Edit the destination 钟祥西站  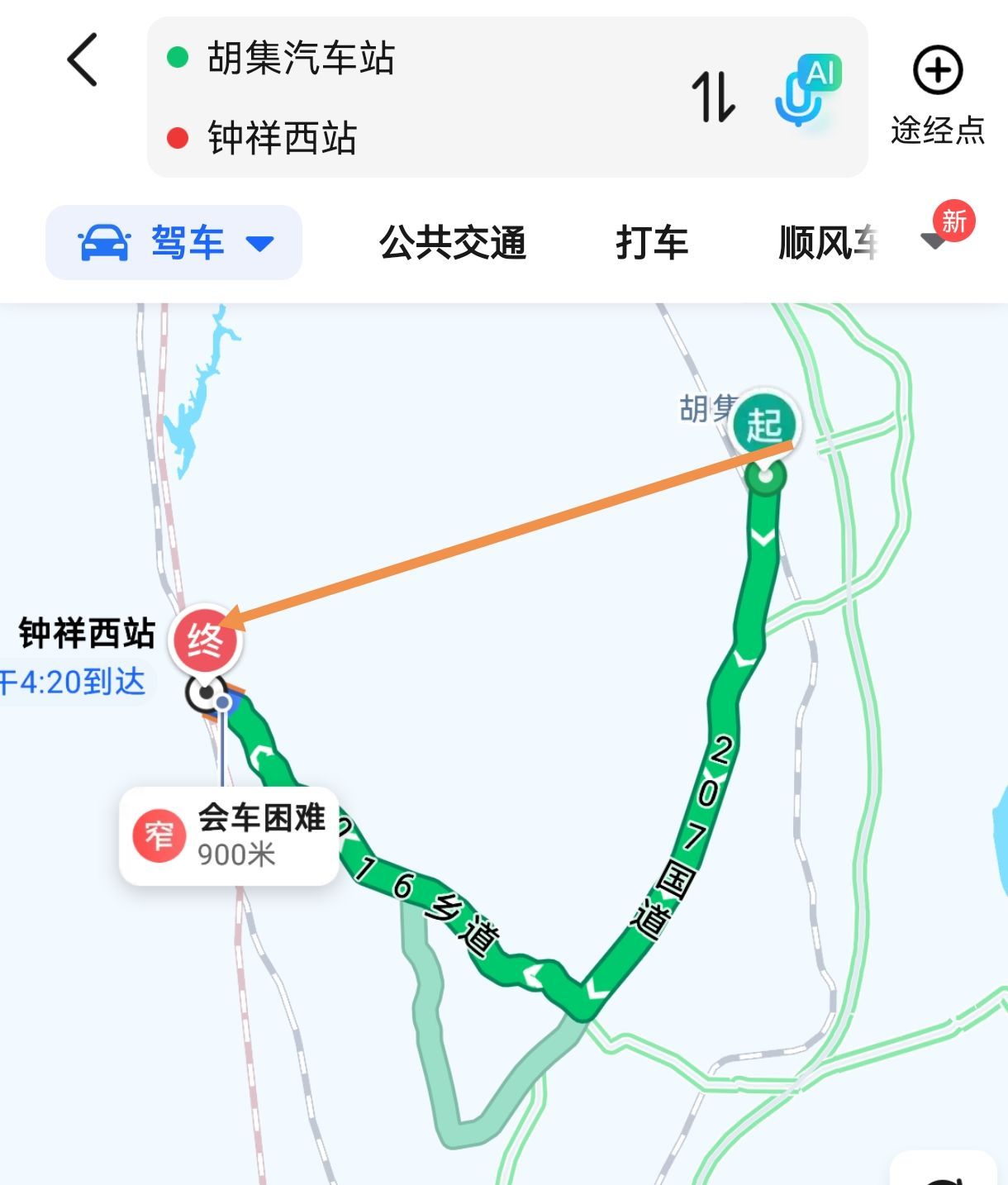pyautogui.click(x=282, y=137)
